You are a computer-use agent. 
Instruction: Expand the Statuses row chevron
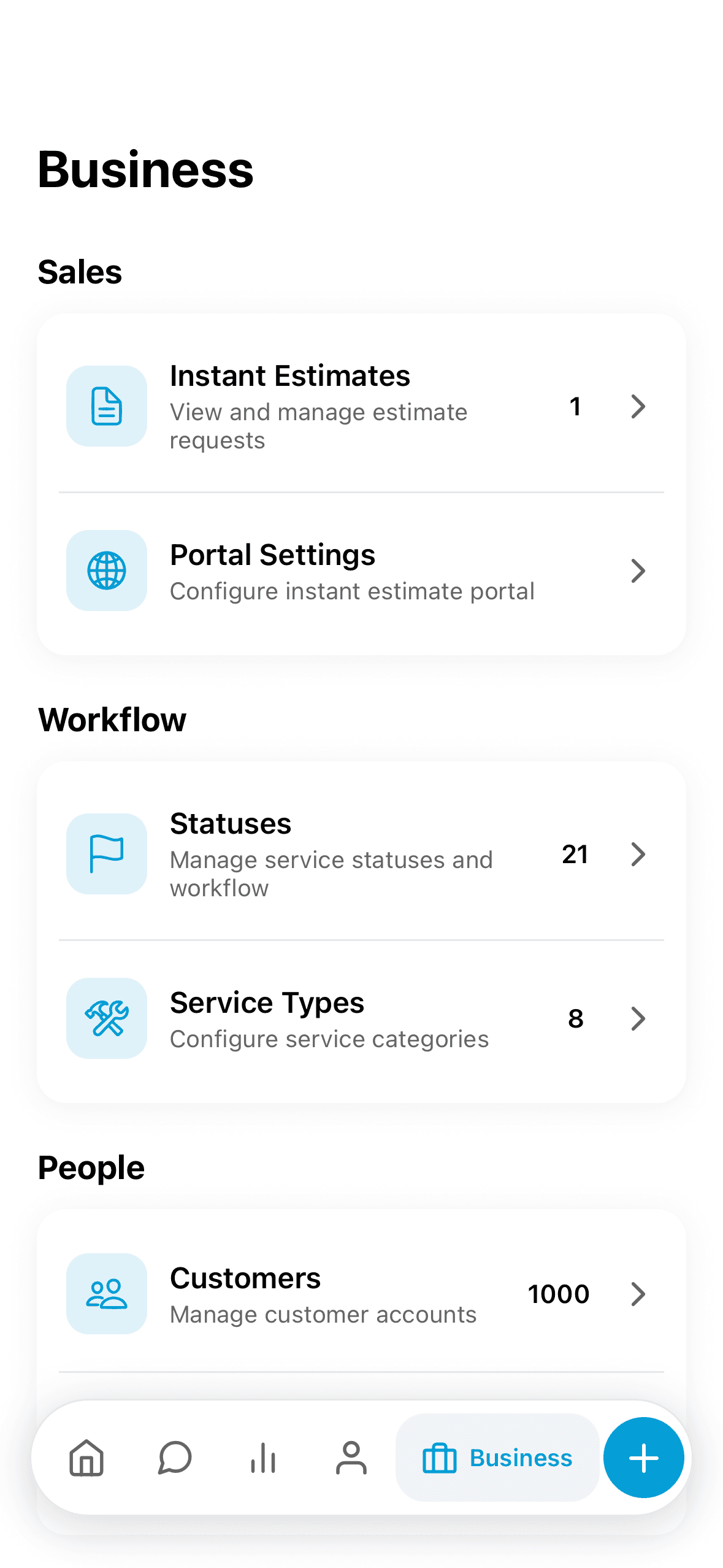pos(638,855)
